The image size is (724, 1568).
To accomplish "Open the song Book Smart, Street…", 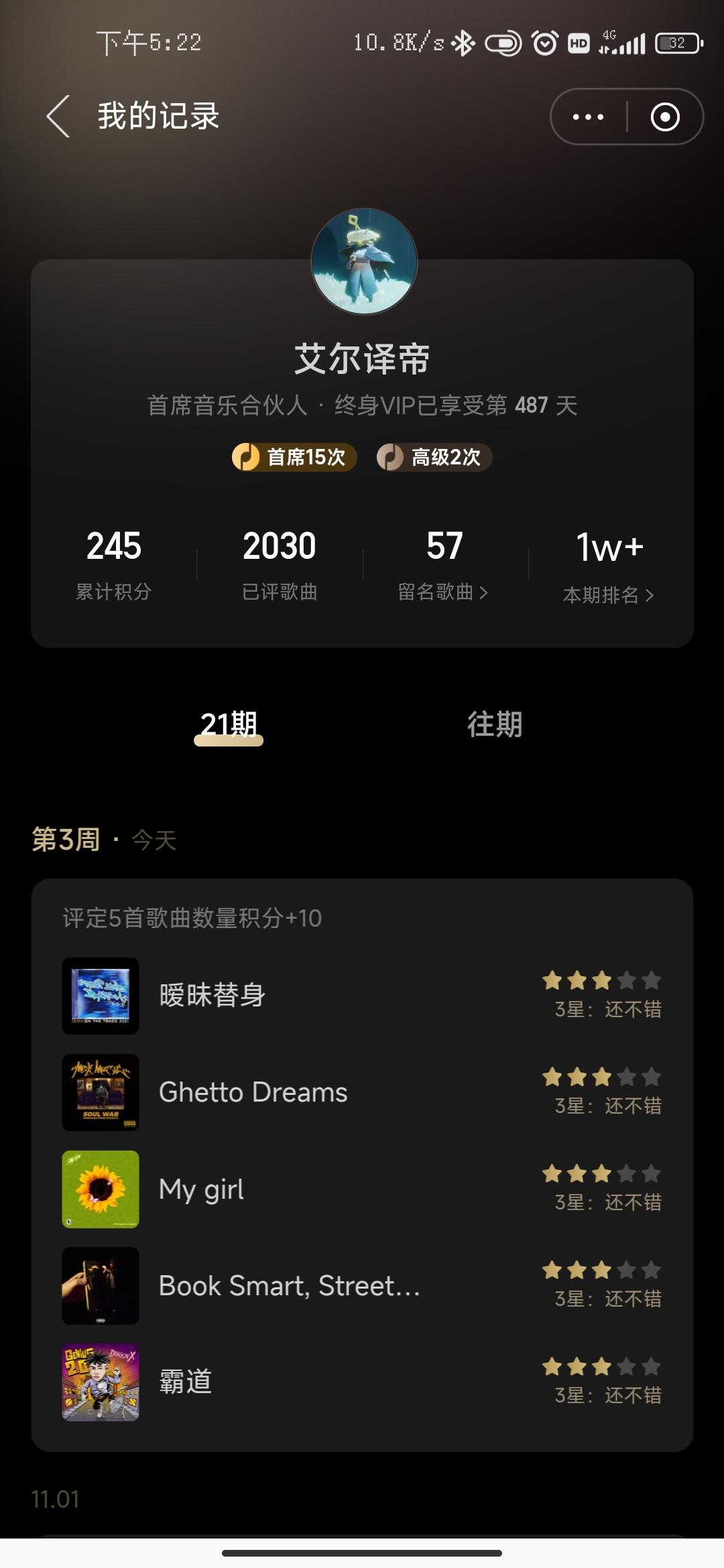I will (x=289, y=1286).
